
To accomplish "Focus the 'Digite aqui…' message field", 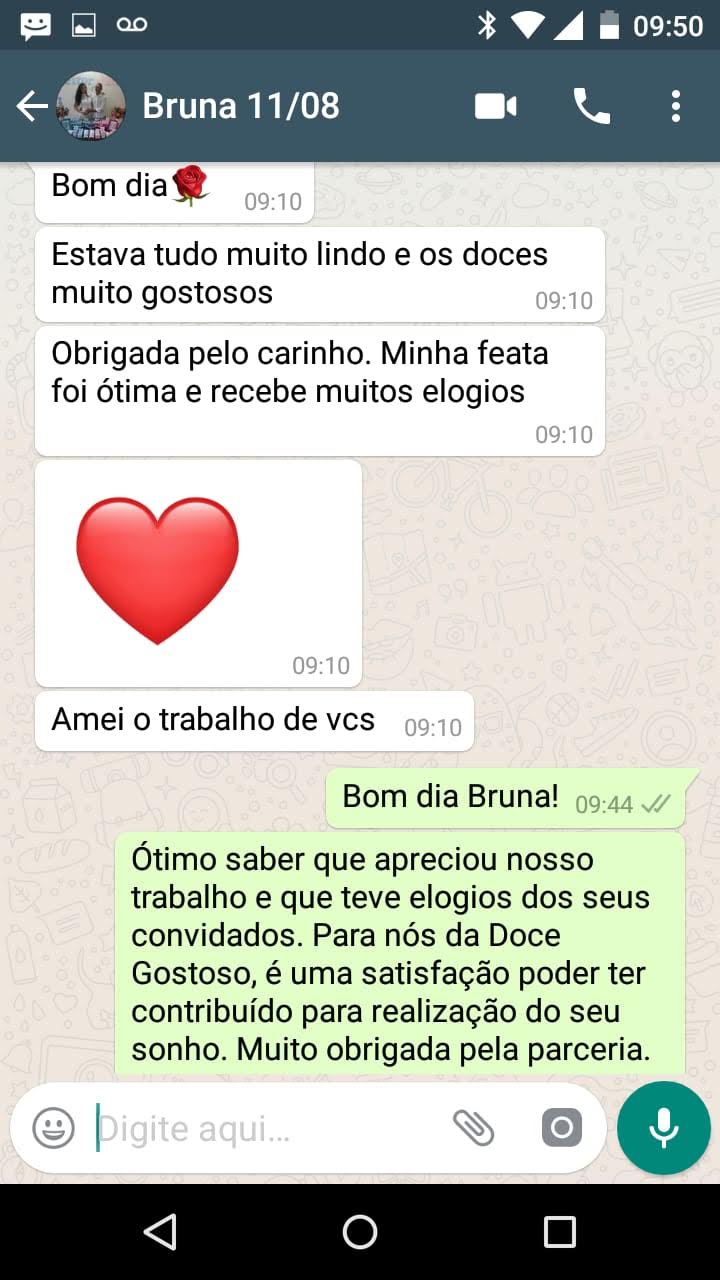I will 260,1129.
